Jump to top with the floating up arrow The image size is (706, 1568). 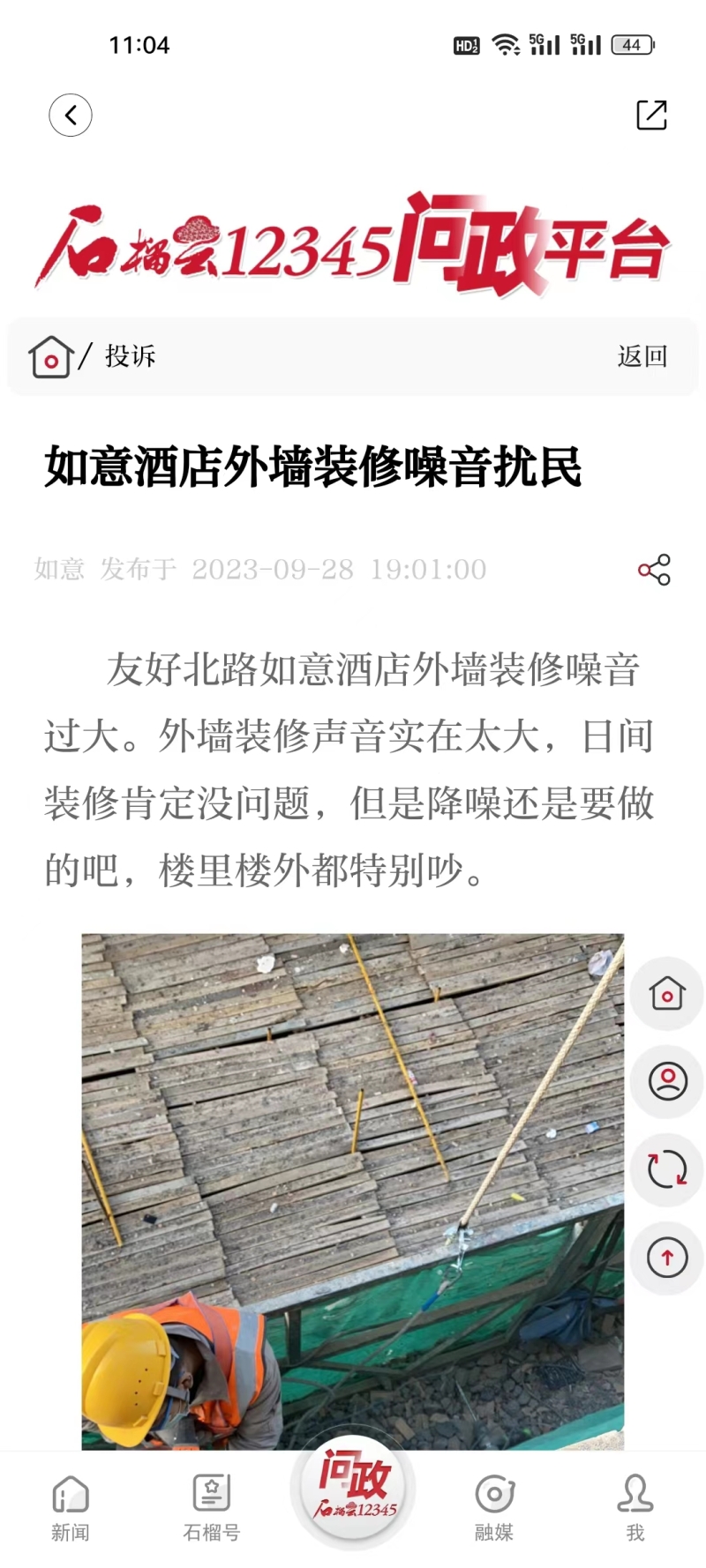[x=667, y=1258]
